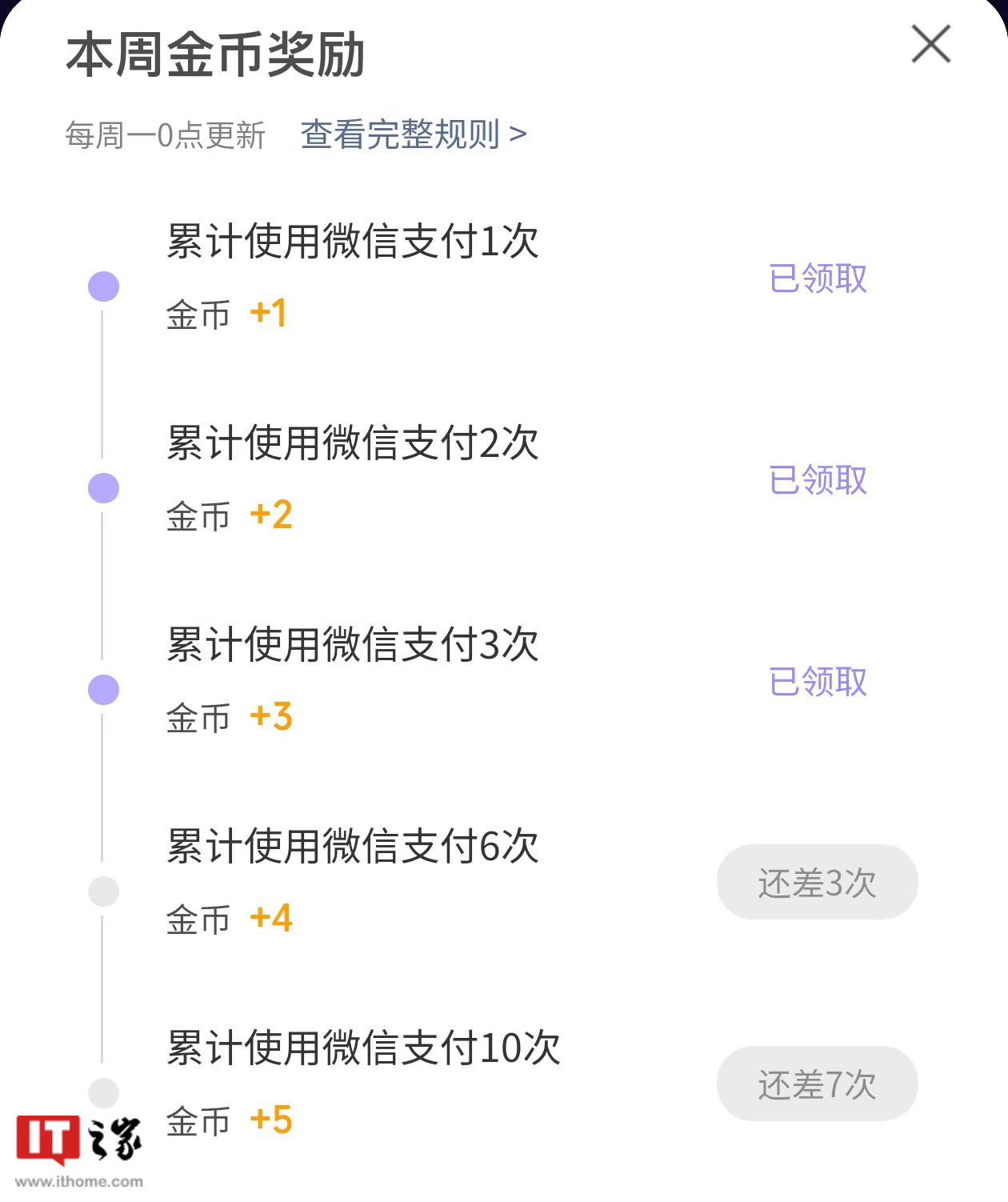The height and width of the screenshot is (1202, 1008).
Task: Click the arrow after 查看完整规则
Action: (x=520, y=134)
